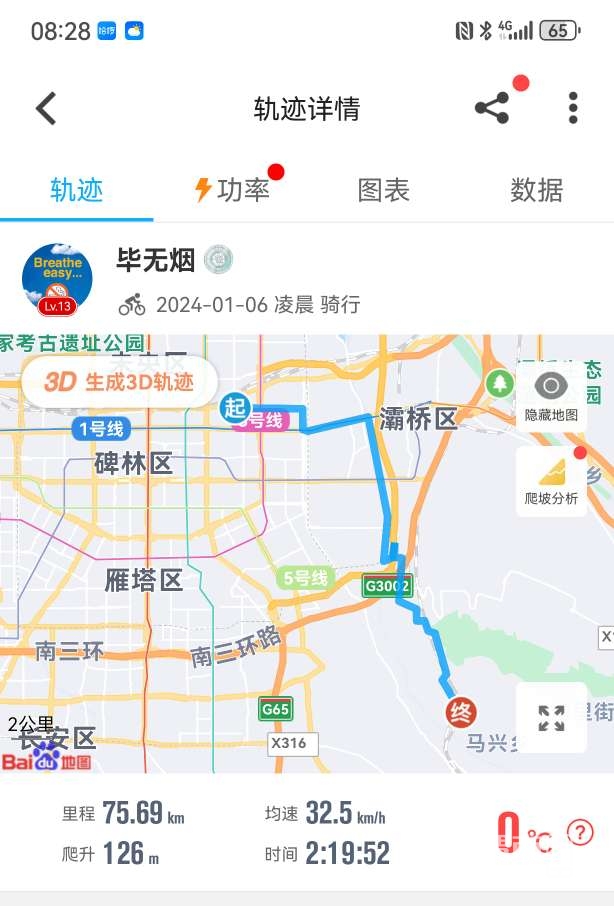Switch to the 数据 tab
614x906 pixels.
click(x=537, y=190)
